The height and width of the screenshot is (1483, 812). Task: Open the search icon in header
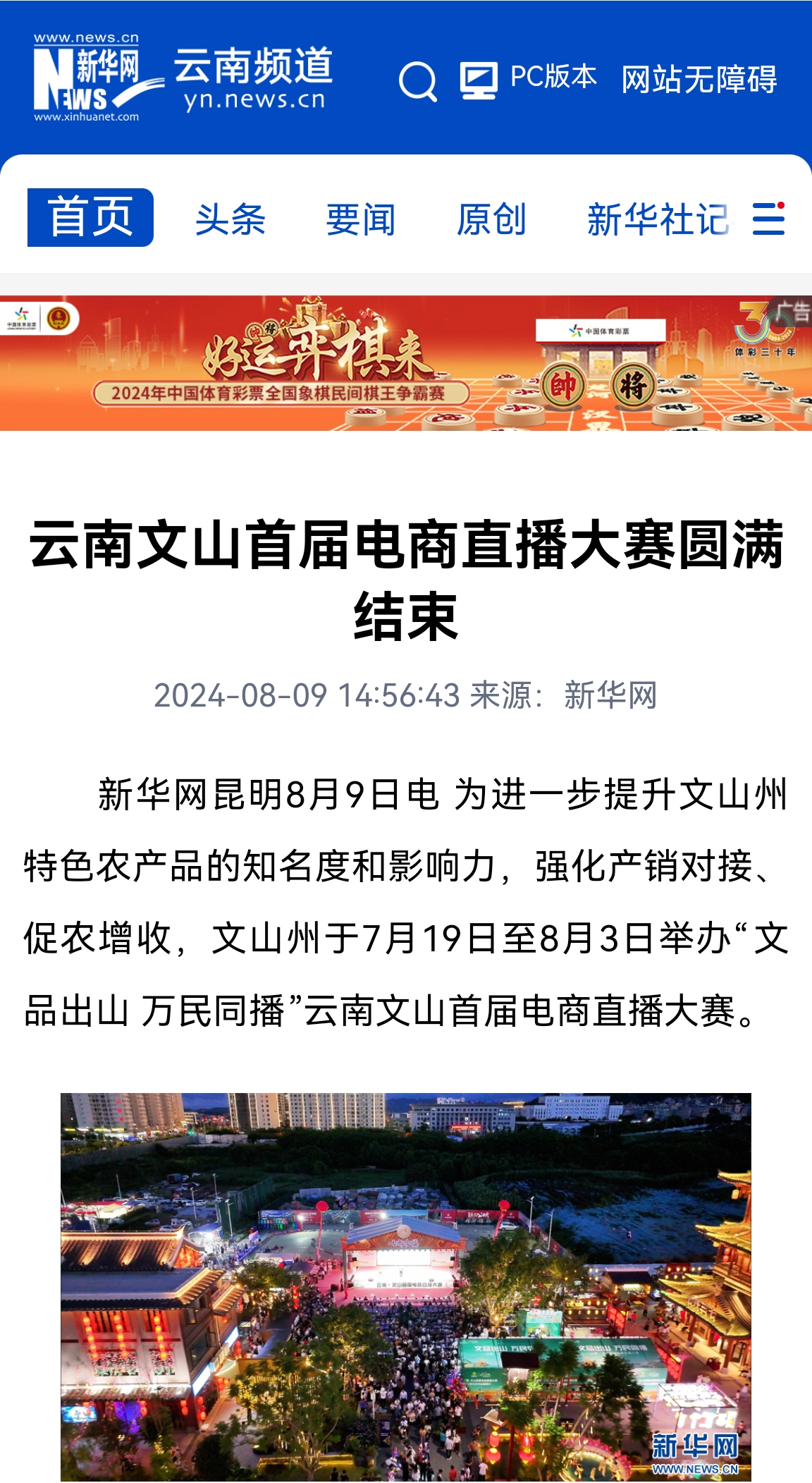[418, 81]
